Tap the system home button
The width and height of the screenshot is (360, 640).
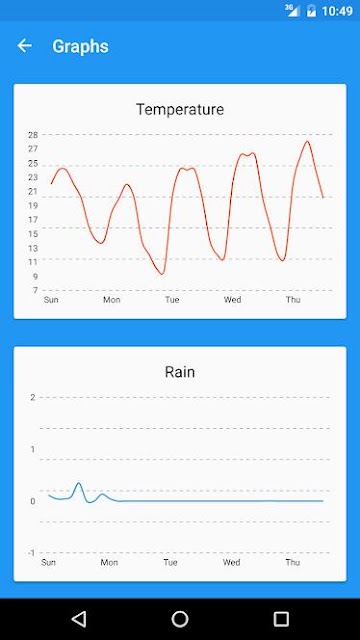tap(180, 619)
